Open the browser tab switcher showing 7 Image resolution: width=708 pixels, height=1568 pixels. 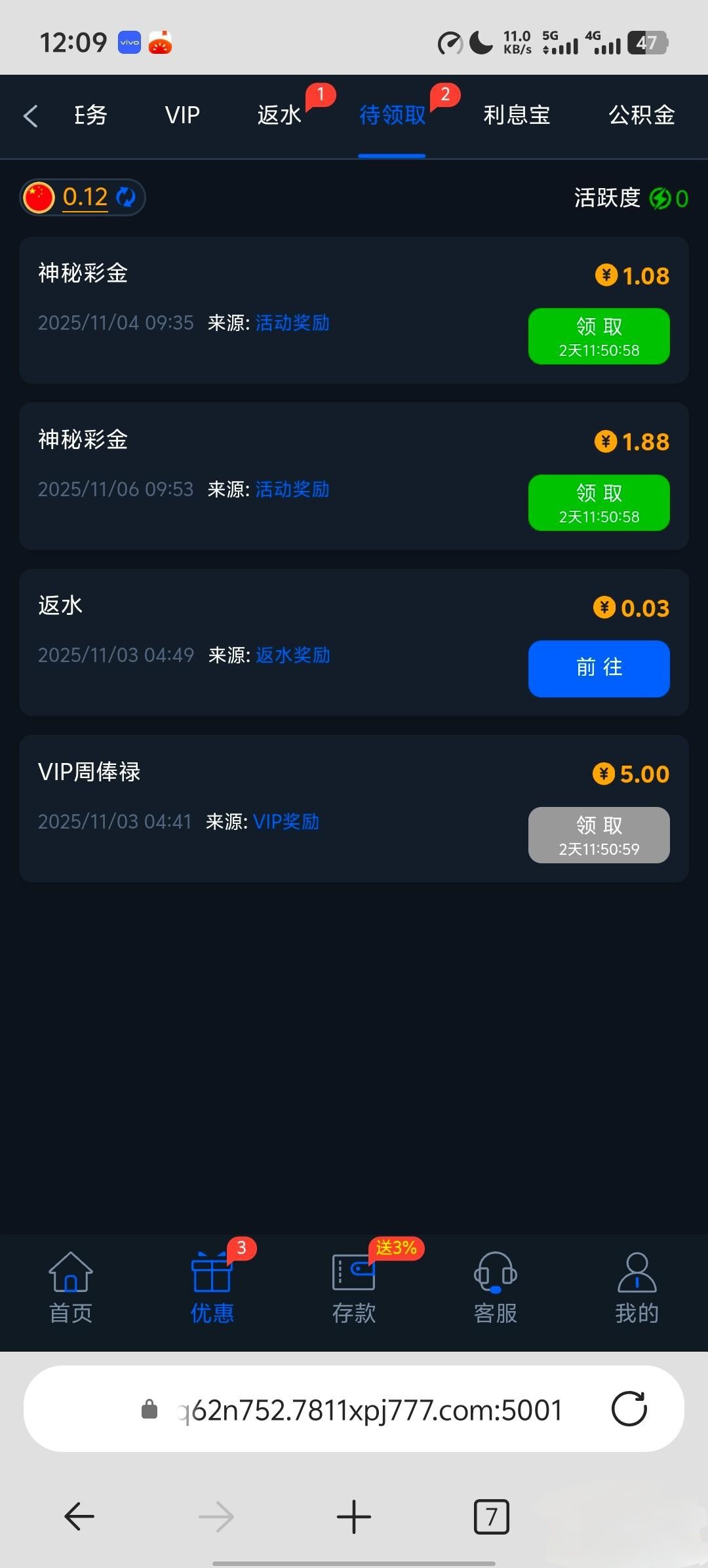(x=491, y=1516)
